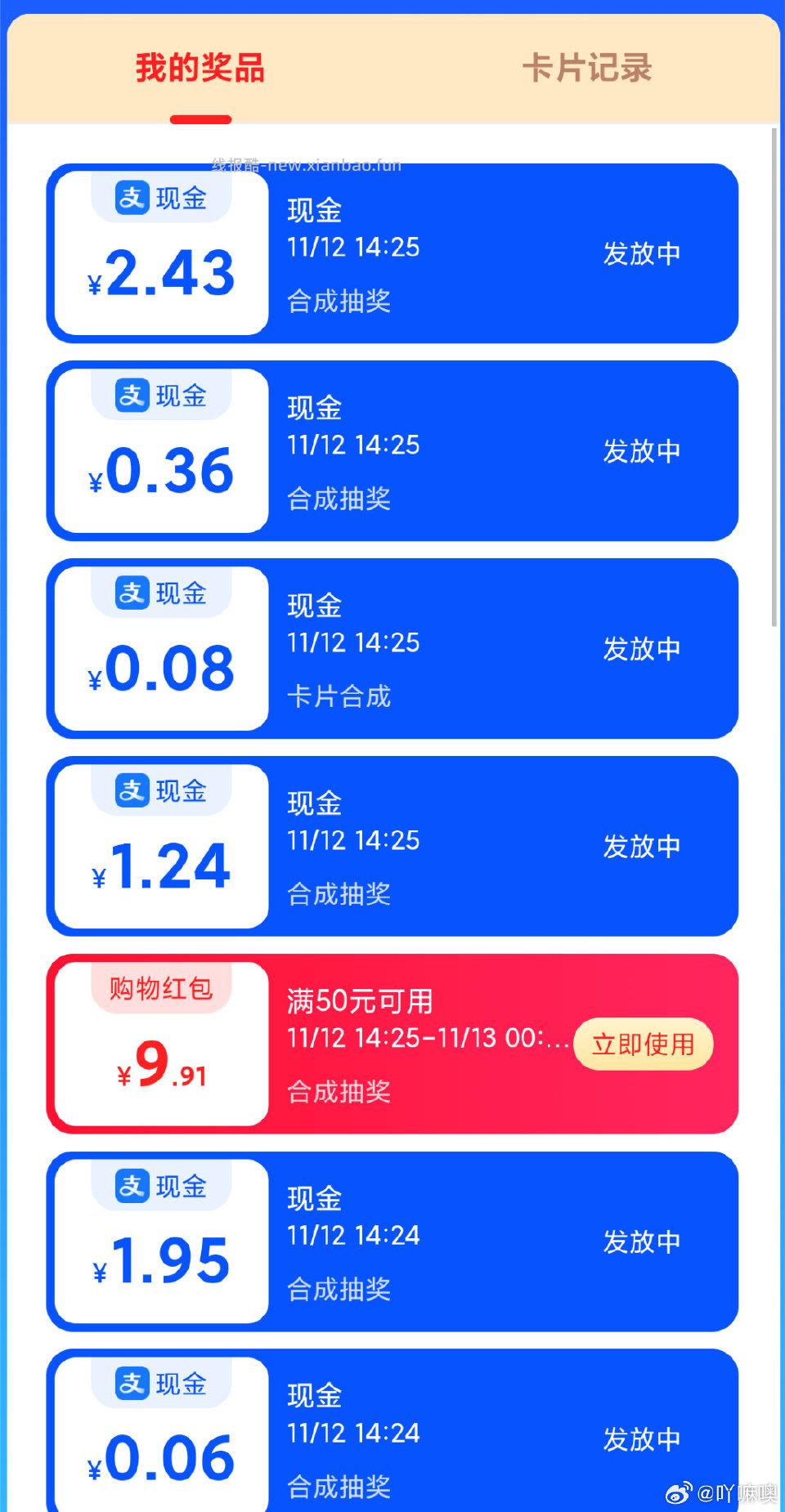
Task: Tap 发放中 status on the ¥2.43 prize
Action: coord(643,254)
